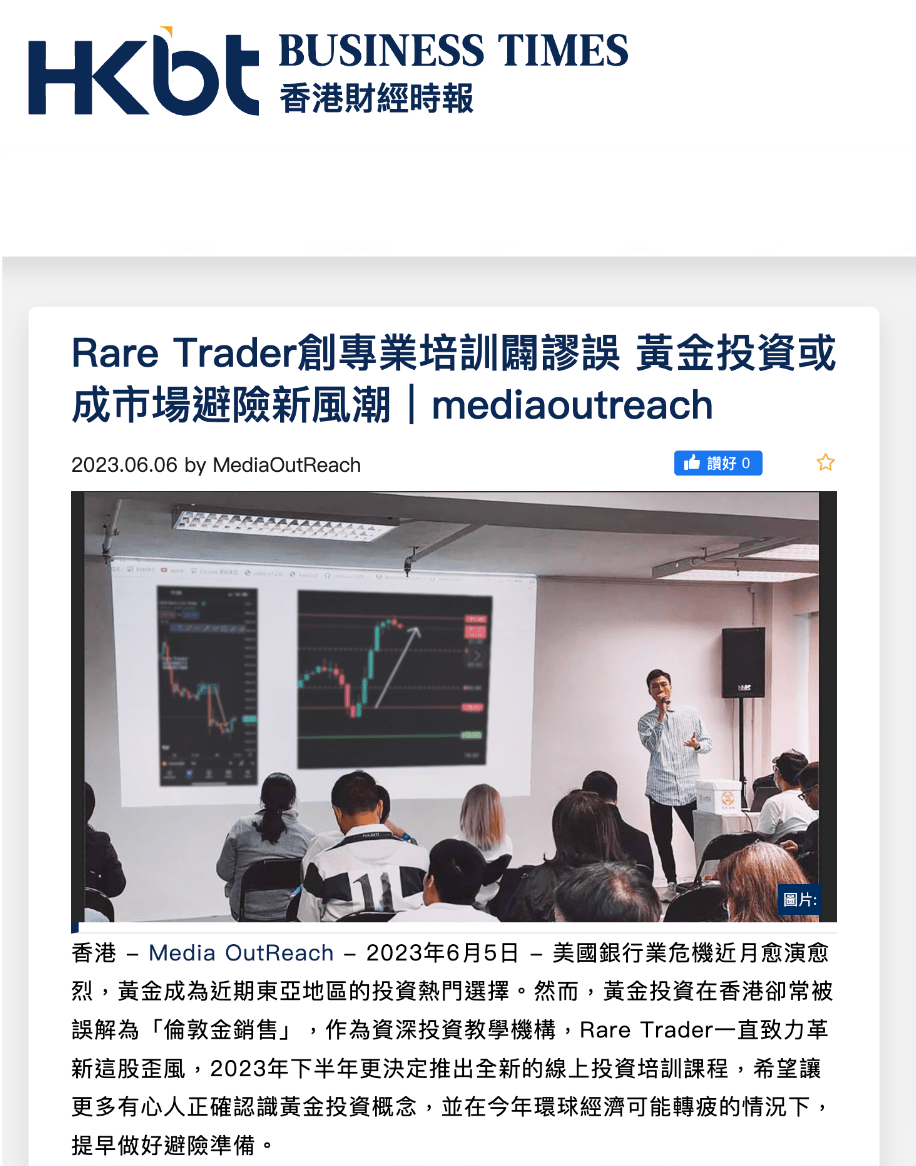Open the seminar photo in the article

[x=453, y=706]
